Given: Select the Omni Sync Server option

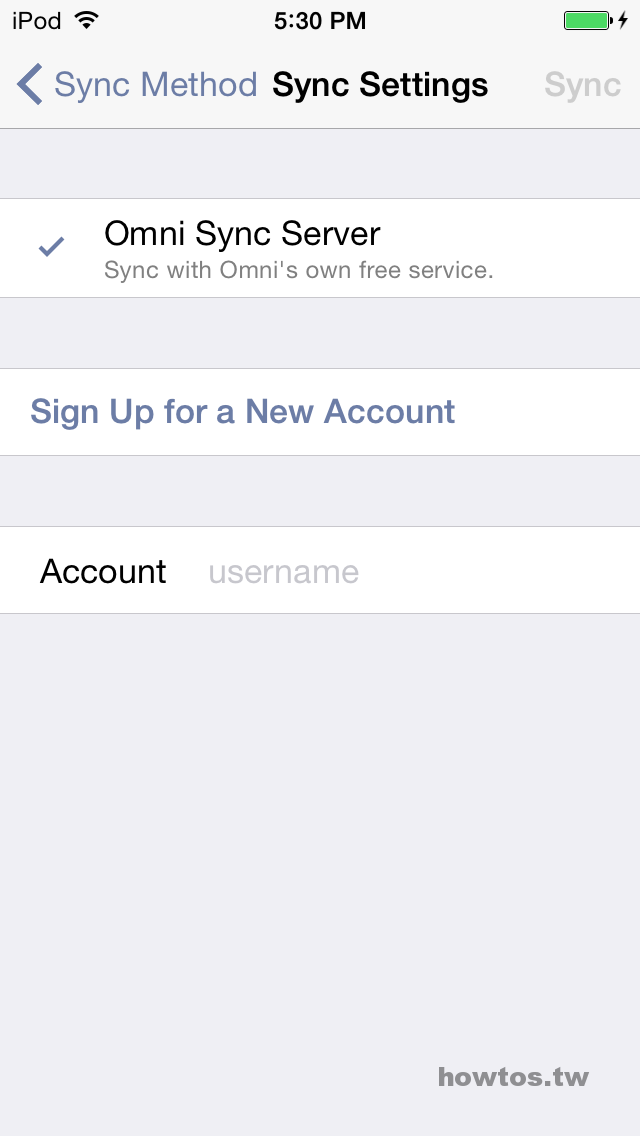Looking at the screenshot, I should 320,248.
